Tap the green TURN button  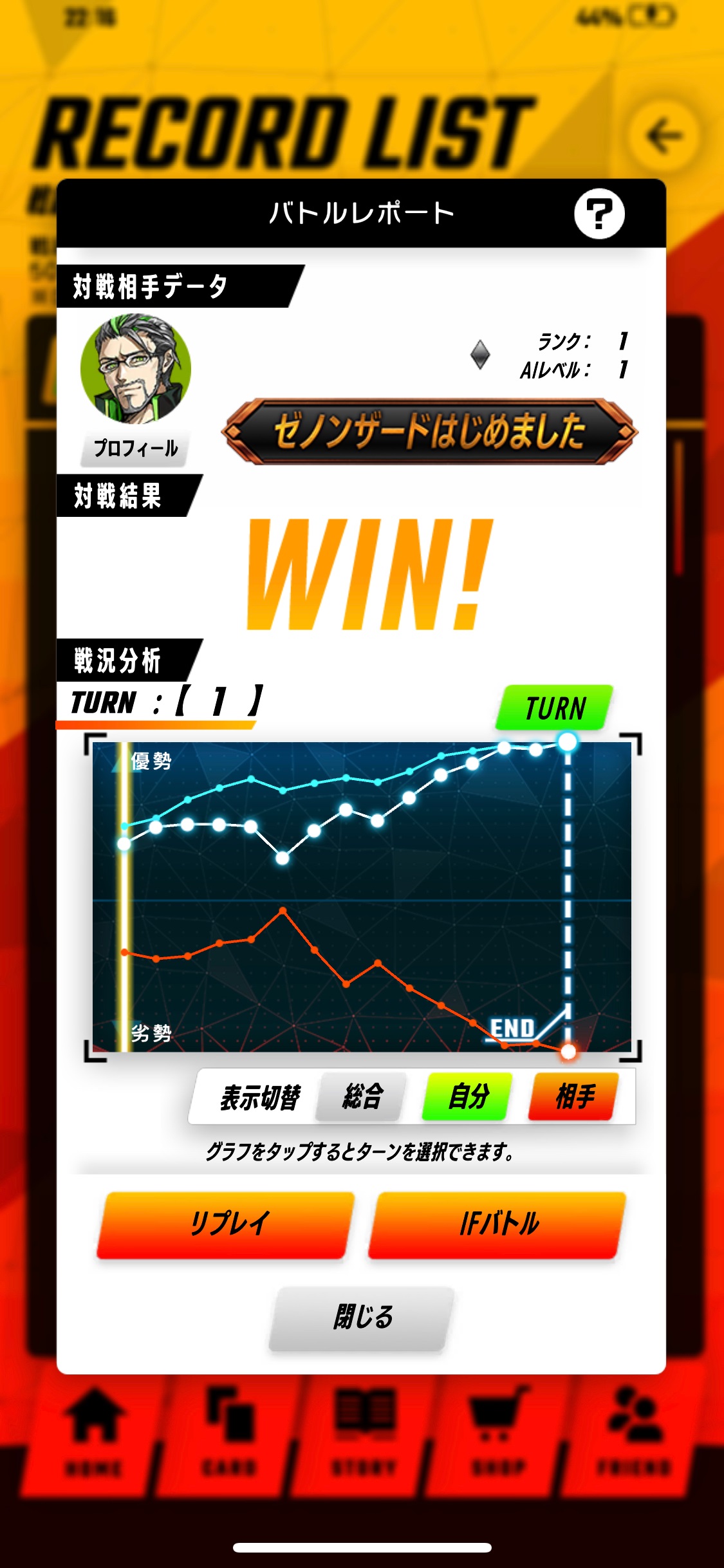[555, 708]
